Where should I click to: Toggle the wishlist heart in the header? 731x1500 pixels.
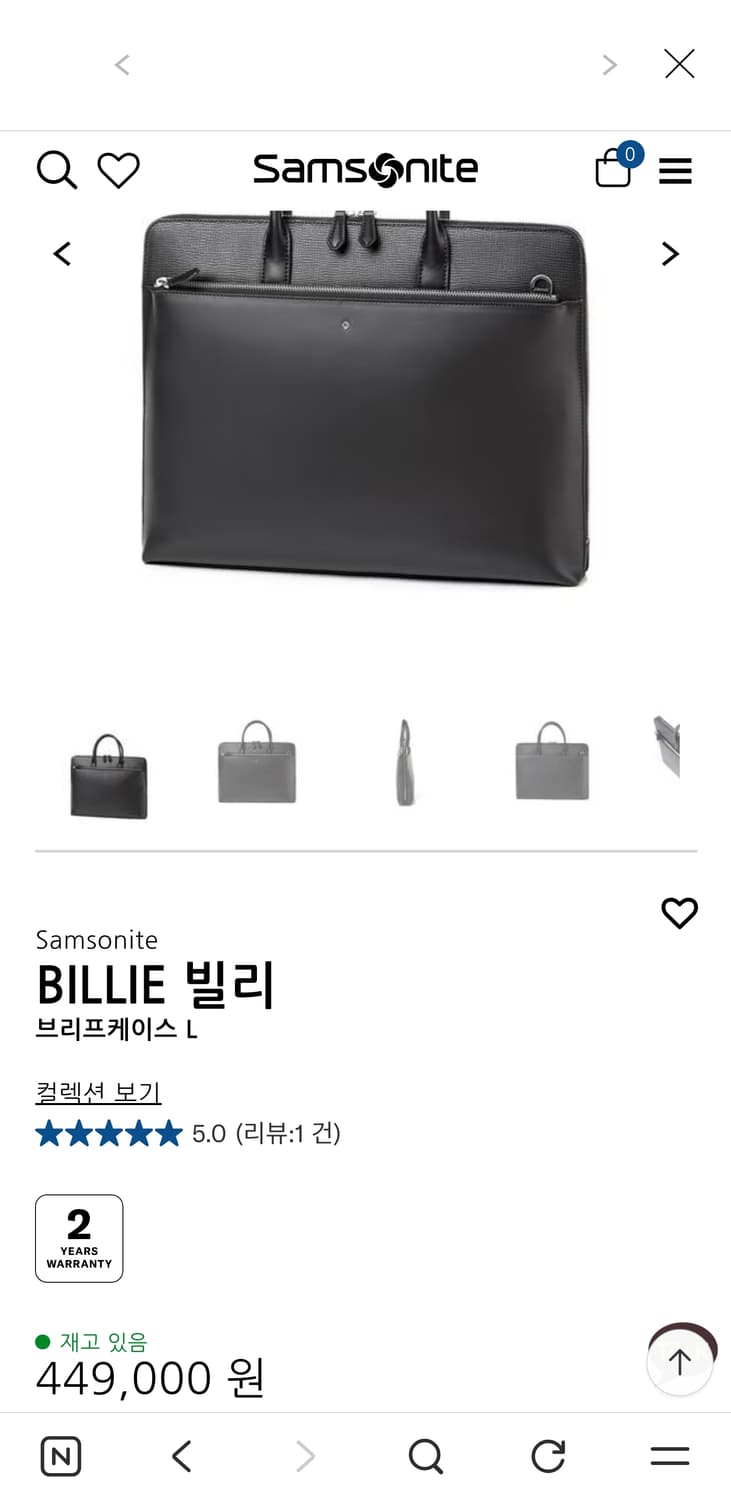[x=119, y=170]
